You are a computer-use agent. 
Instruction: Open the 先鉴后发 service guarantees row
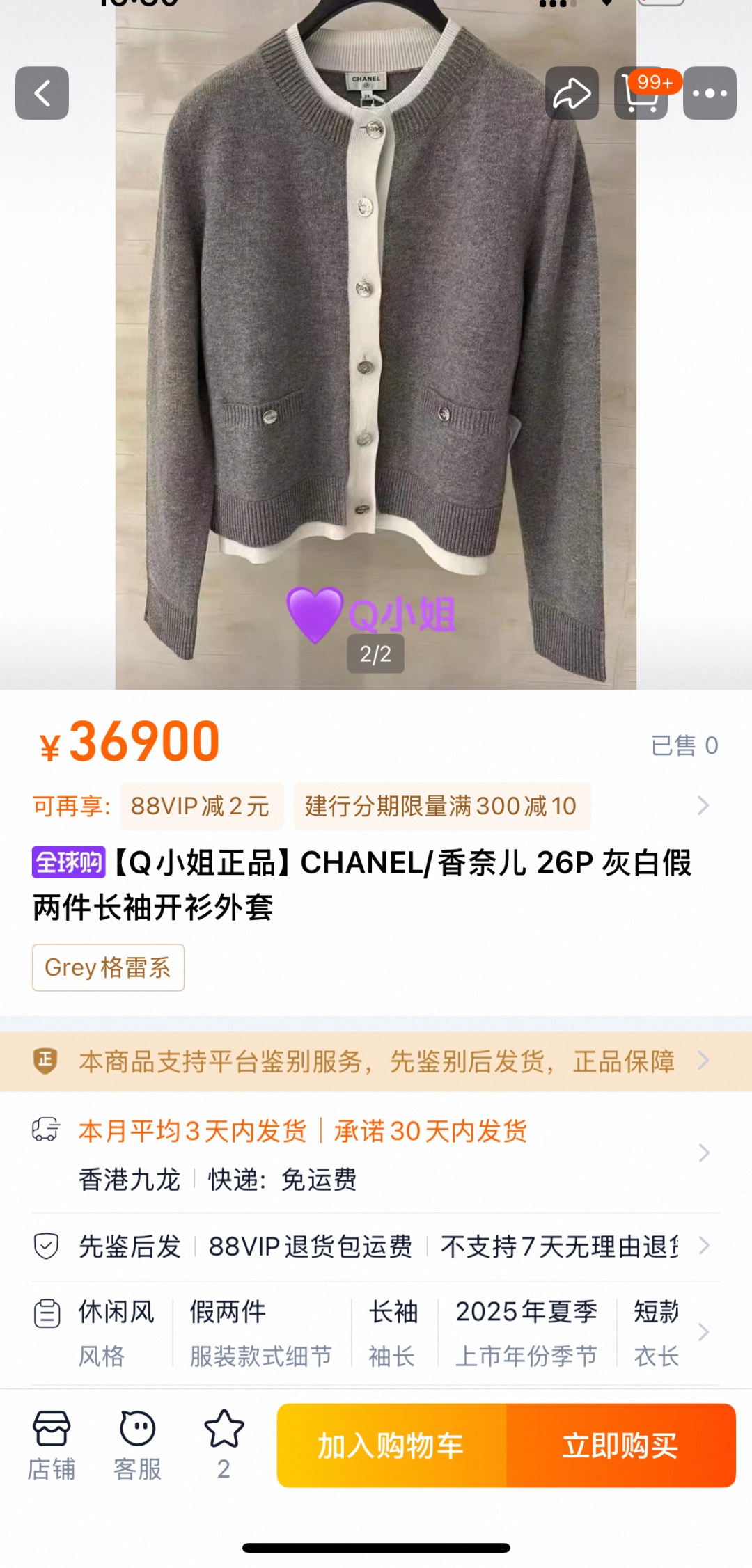coord(376,1246)
